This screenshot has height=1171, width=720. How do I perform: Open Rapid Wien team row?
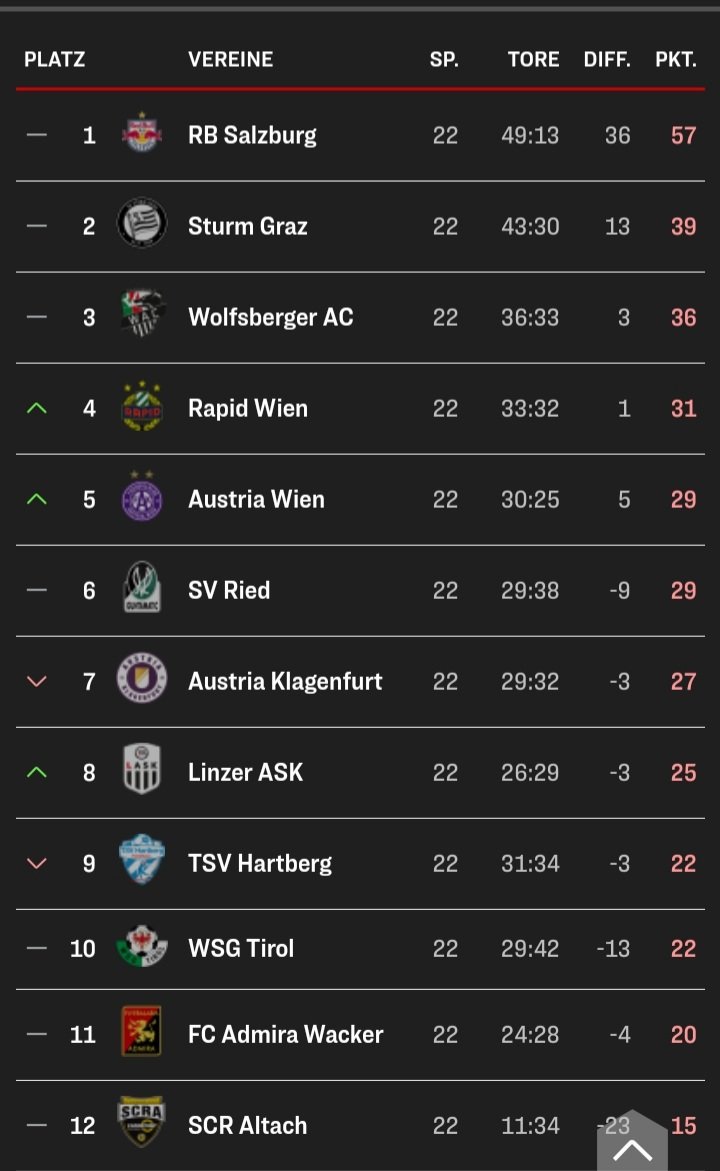coord(360,409)
